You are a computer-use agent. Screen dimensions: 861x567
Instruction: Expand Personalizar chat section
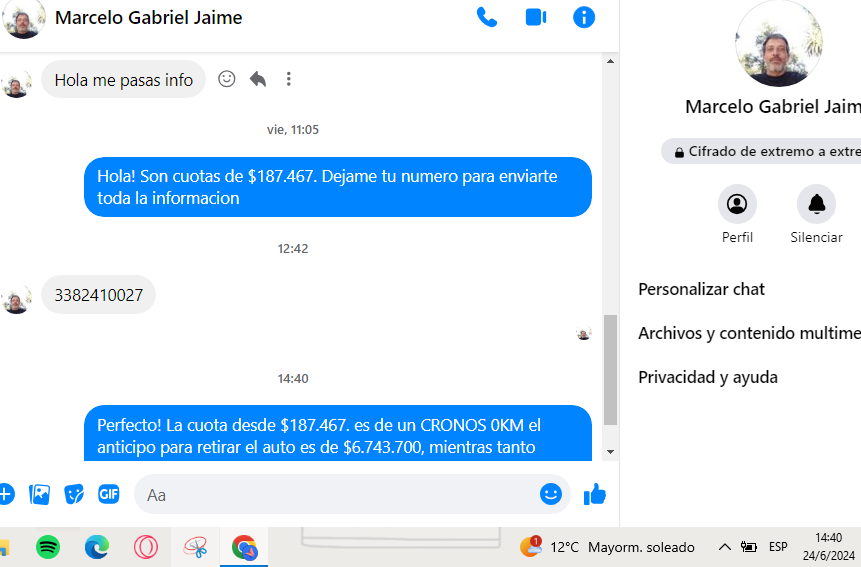[701, 289]
